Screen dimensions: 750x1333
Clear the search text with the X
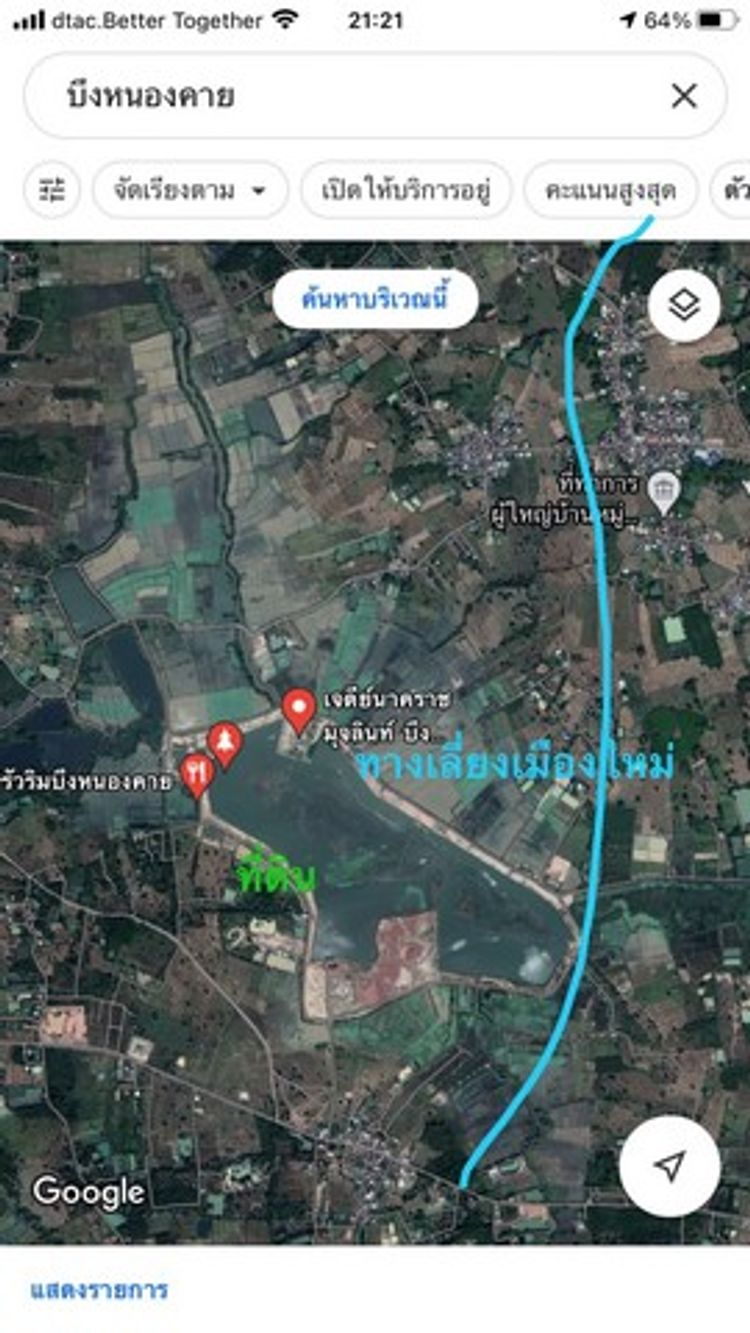click(684, 96)
